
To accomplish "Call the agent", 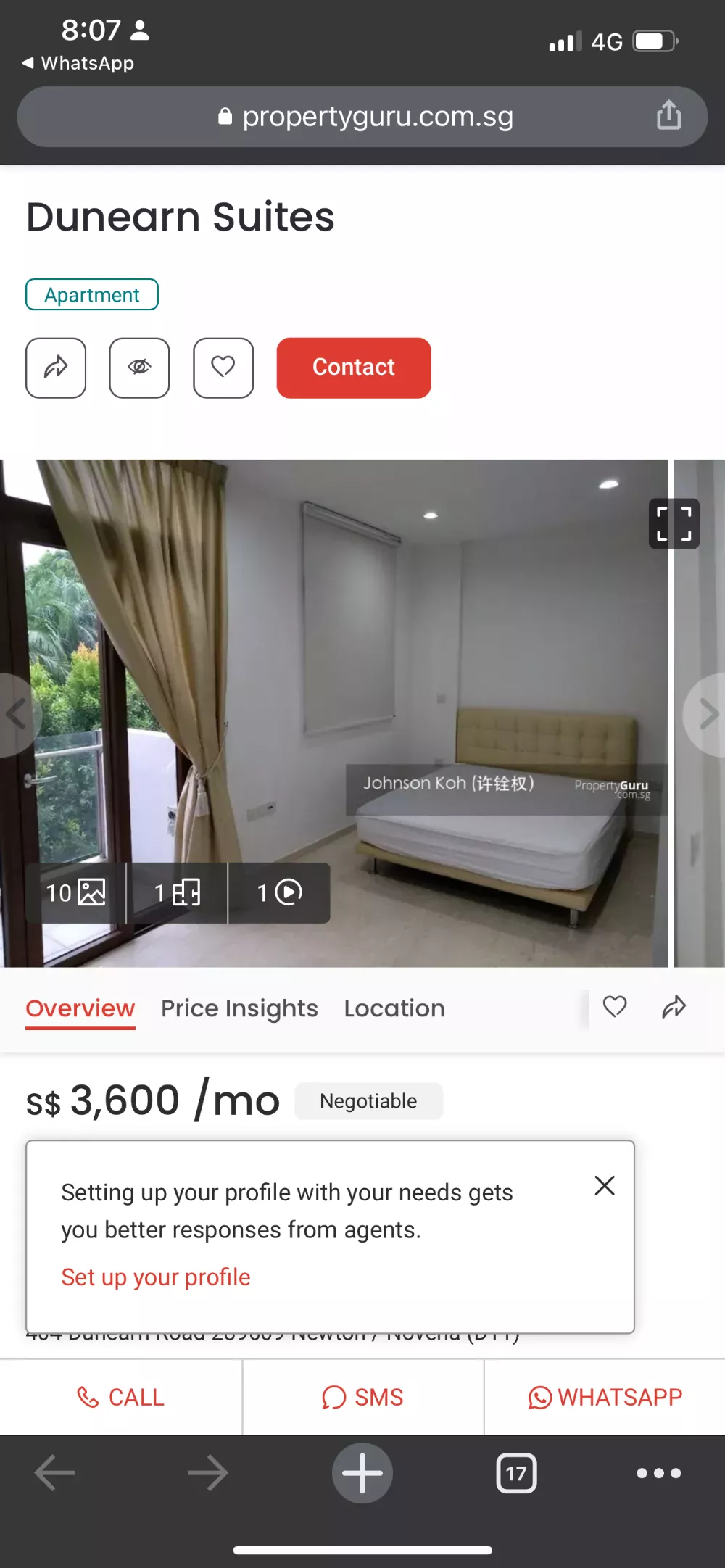I will [x=120, y=1398].
